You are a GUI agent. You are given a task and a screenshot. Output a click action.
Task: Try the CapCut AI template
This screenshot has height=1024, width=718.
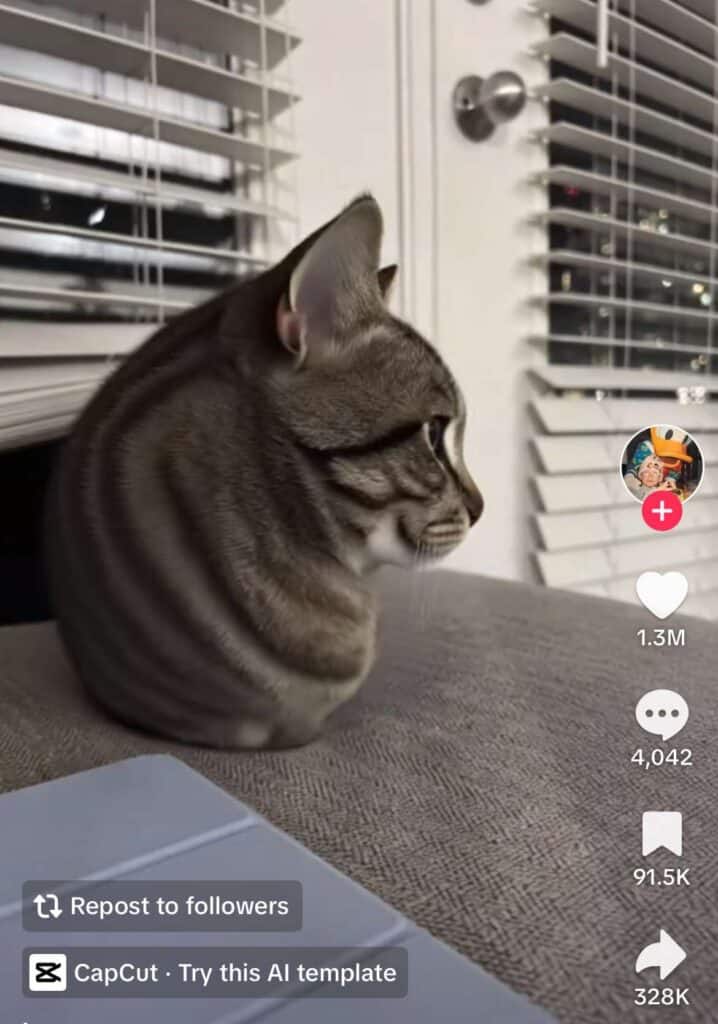[x=214, y=972]
